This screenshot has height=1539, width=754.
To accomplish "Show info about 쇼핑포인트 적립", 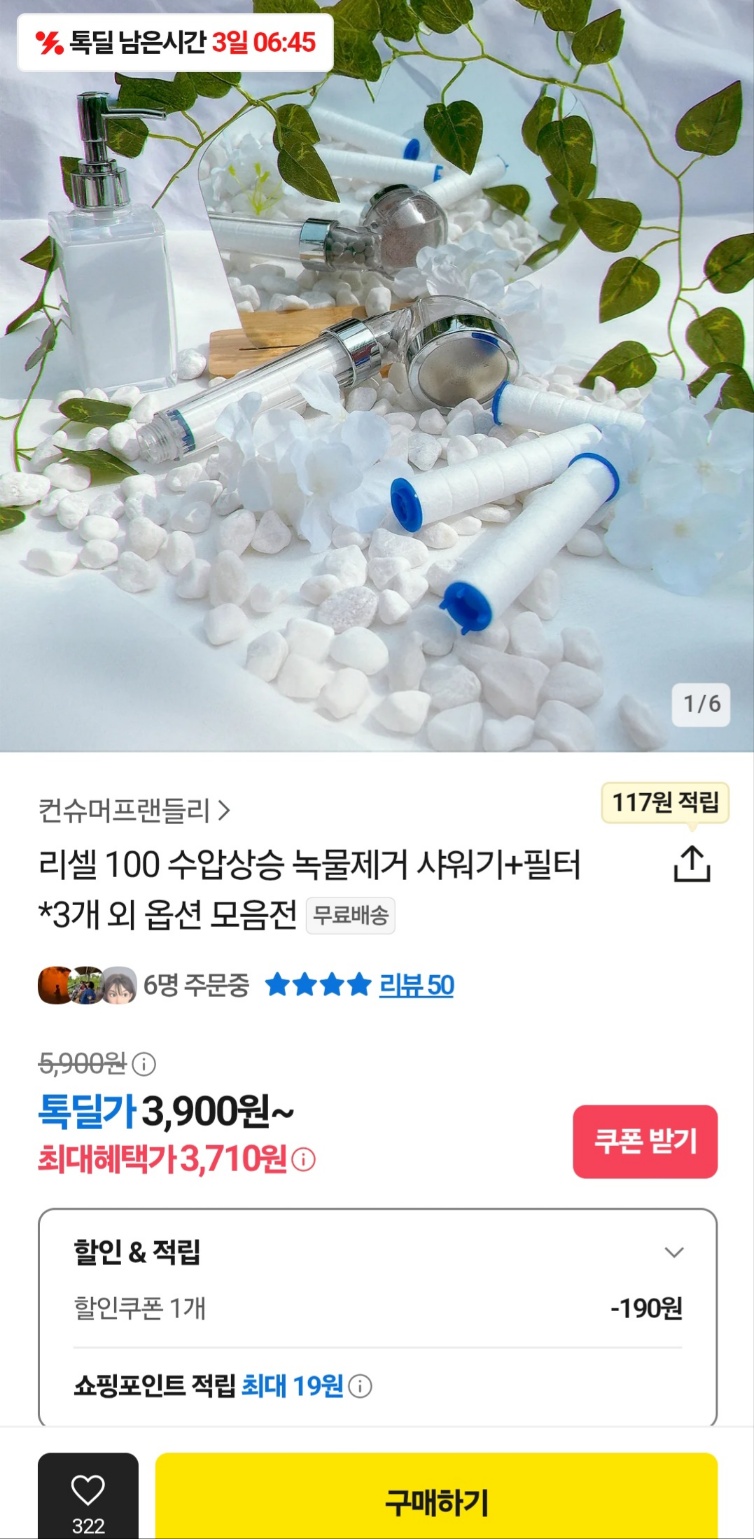I will coord(360,1386).
